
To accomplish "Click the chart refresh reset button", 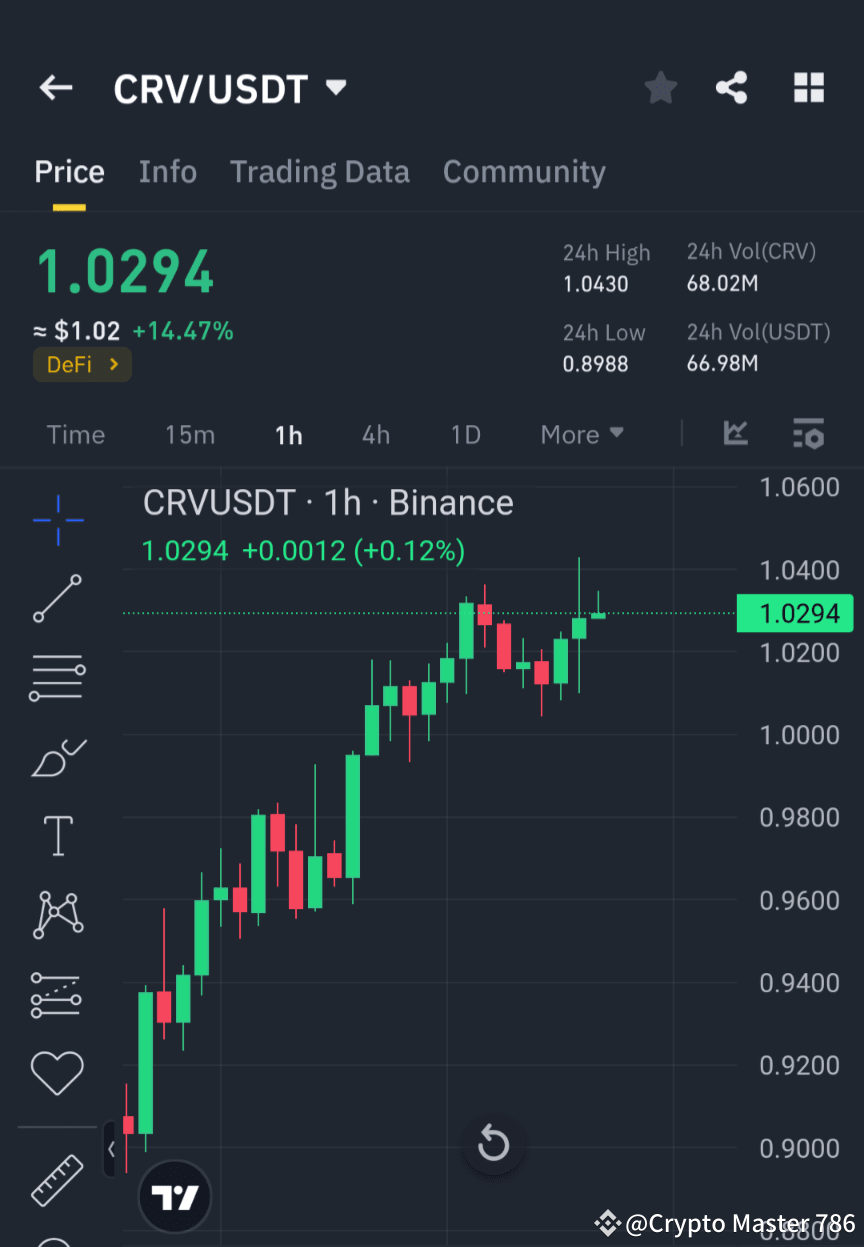I will pyautogui.click(x=492, y=1143).
